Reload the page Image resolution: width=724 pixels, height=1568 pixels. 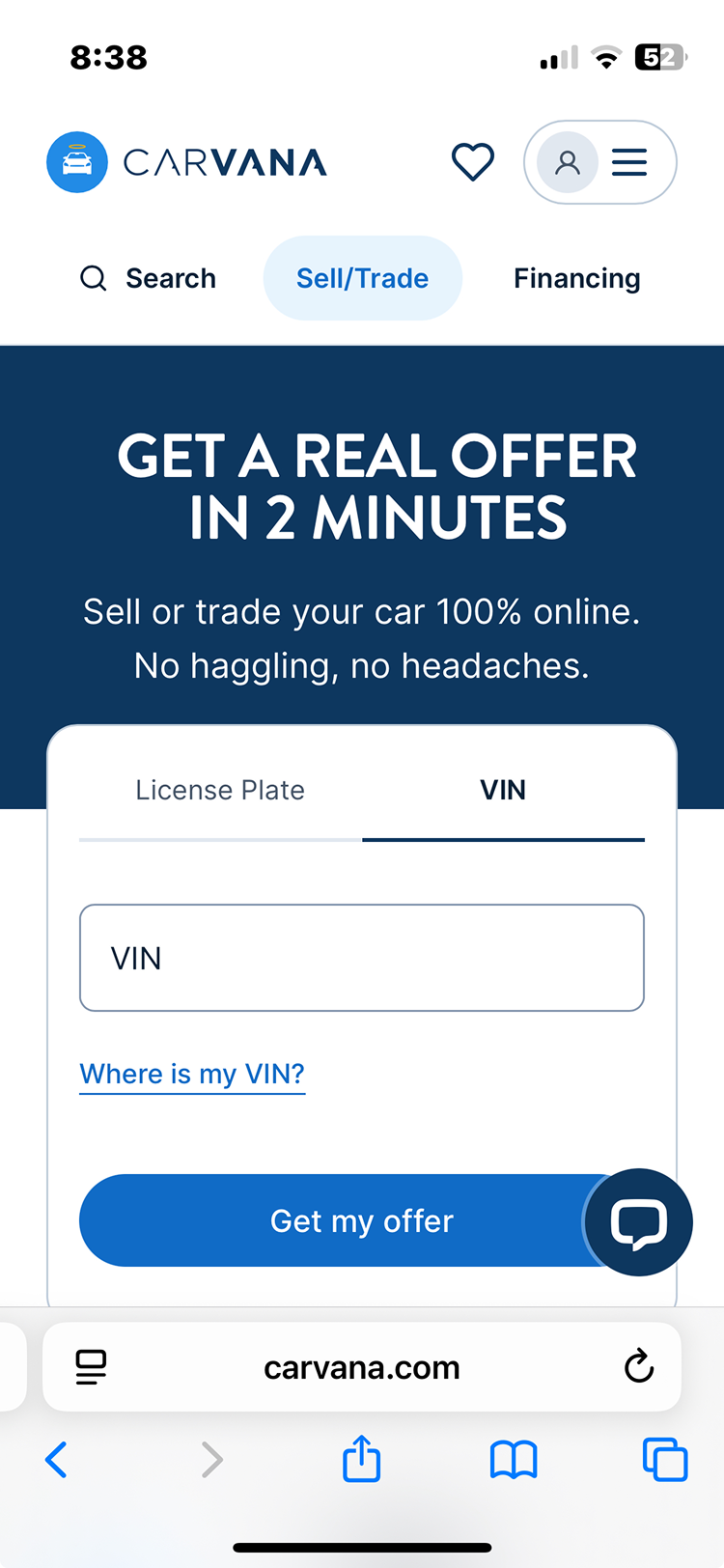[x=639, y=1366]
